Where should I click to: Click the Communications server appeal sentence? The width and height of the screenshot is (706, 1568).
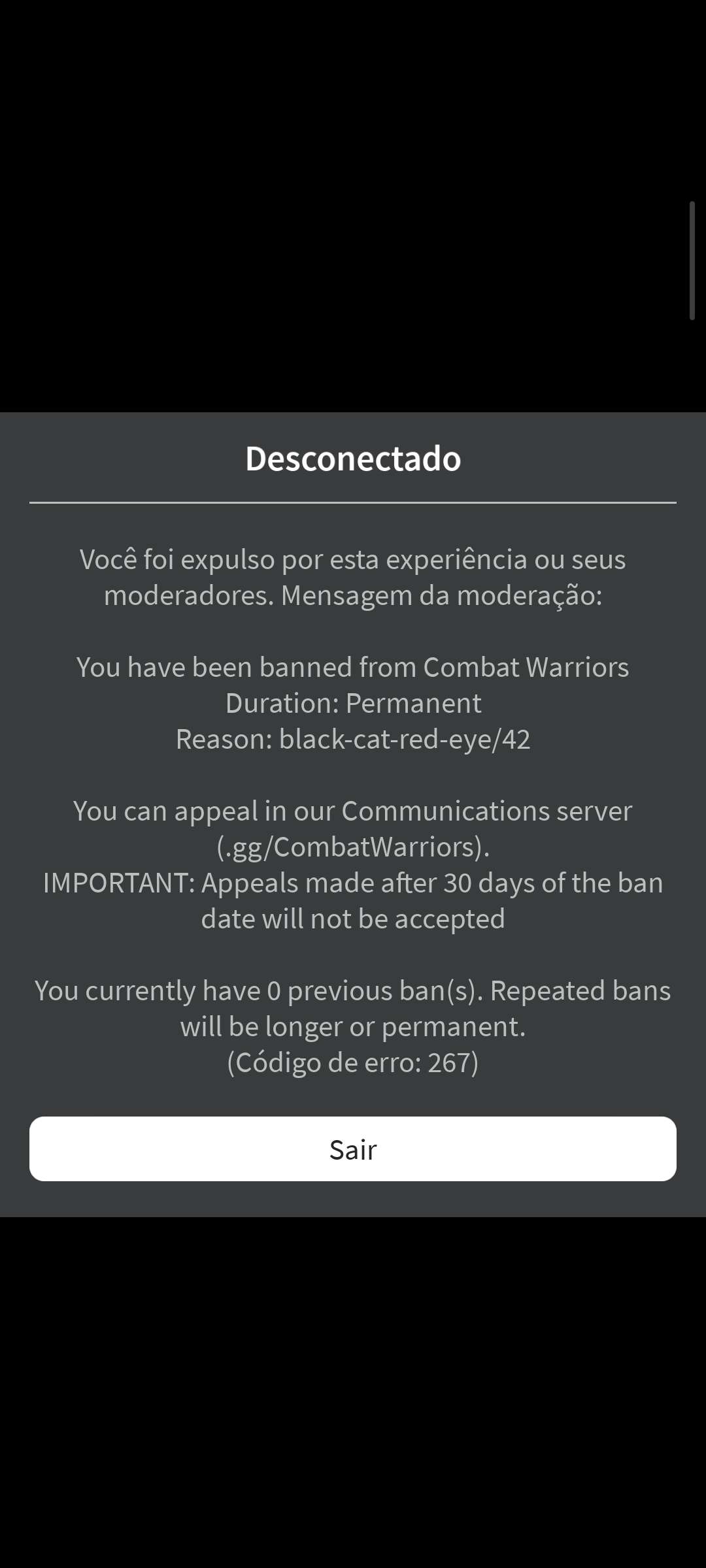[x=353, y=811]
